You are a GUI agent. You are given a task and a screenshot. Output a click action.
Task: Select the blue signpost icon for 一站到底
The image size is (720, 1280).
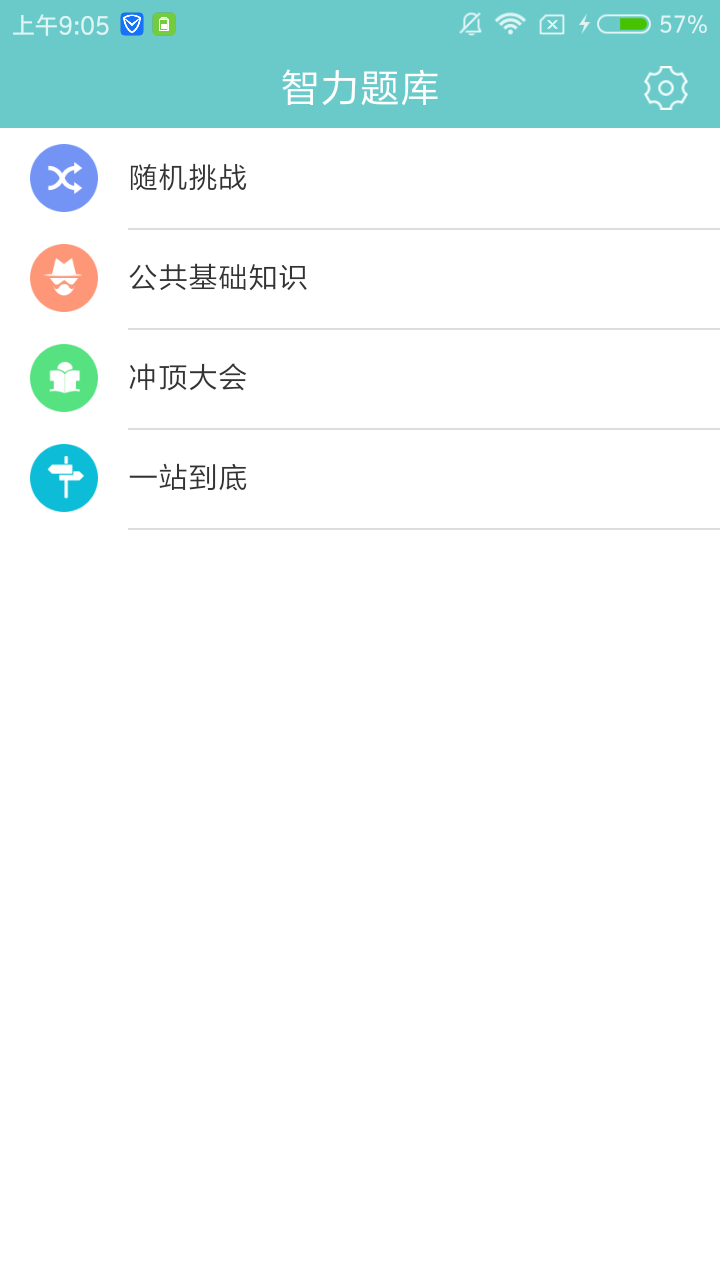click(x=63, y=478)
